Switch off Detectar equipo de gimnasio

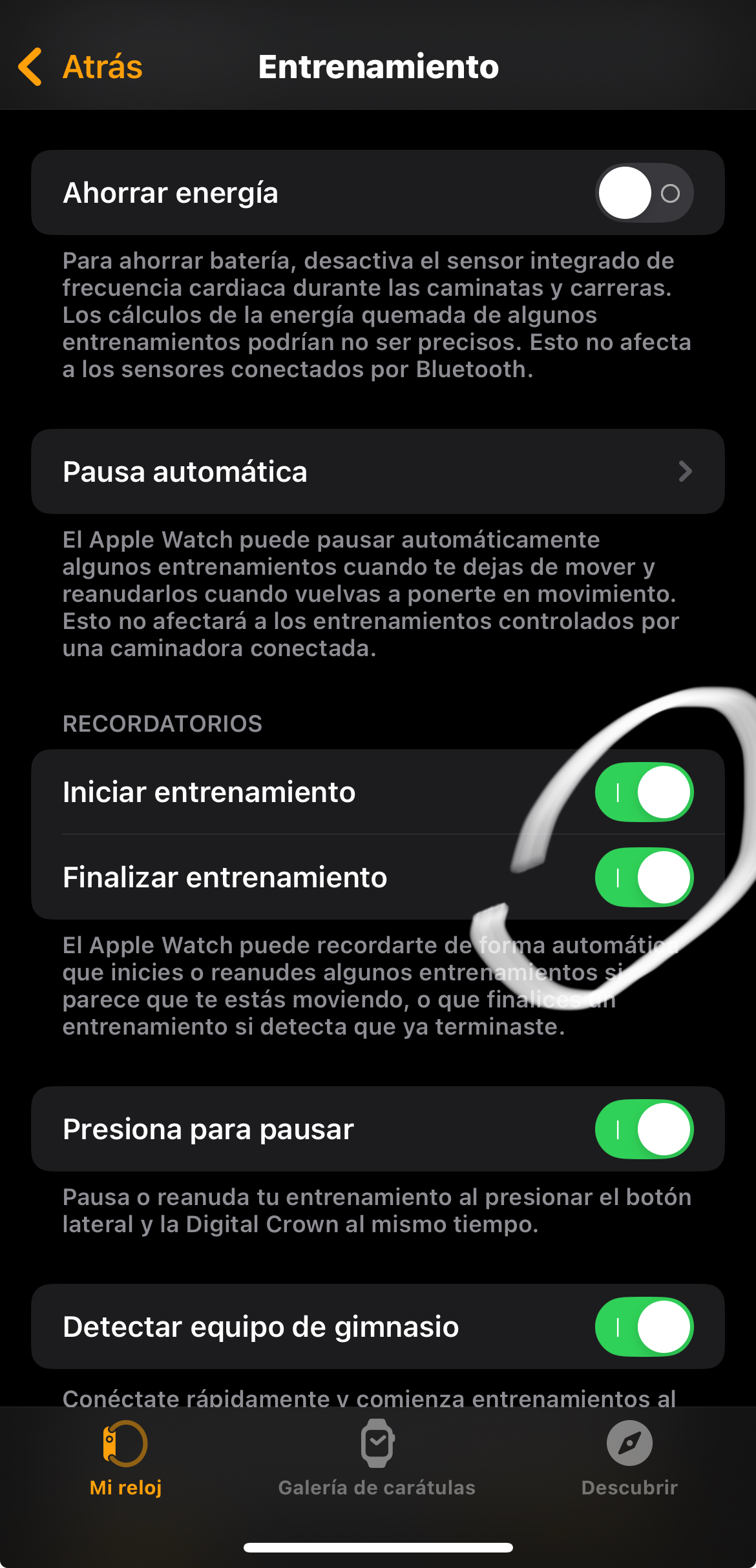644,1327
